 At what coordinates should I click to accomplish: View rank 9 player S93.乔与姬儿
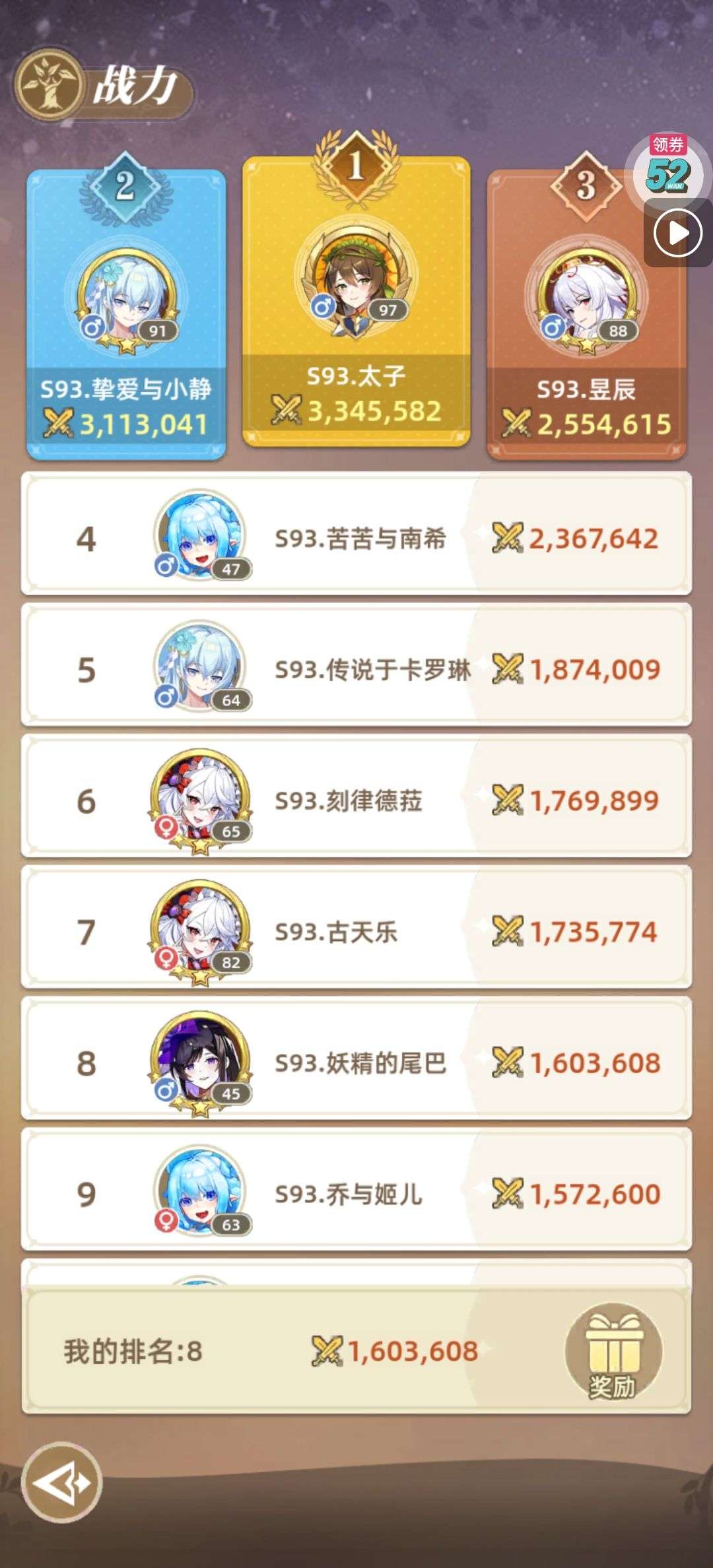pos(356,1194)
